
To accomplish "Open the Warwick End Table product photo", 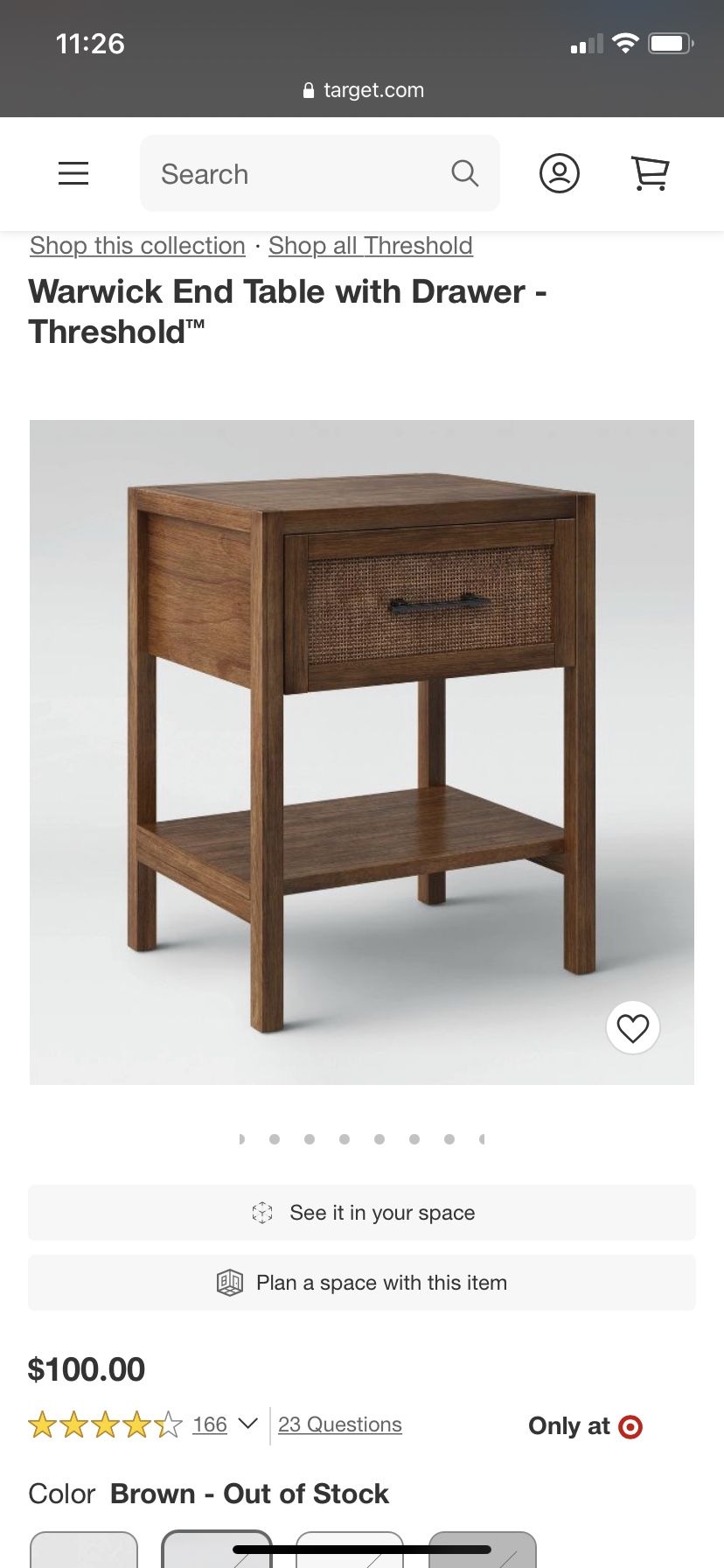I will point(362,752).
